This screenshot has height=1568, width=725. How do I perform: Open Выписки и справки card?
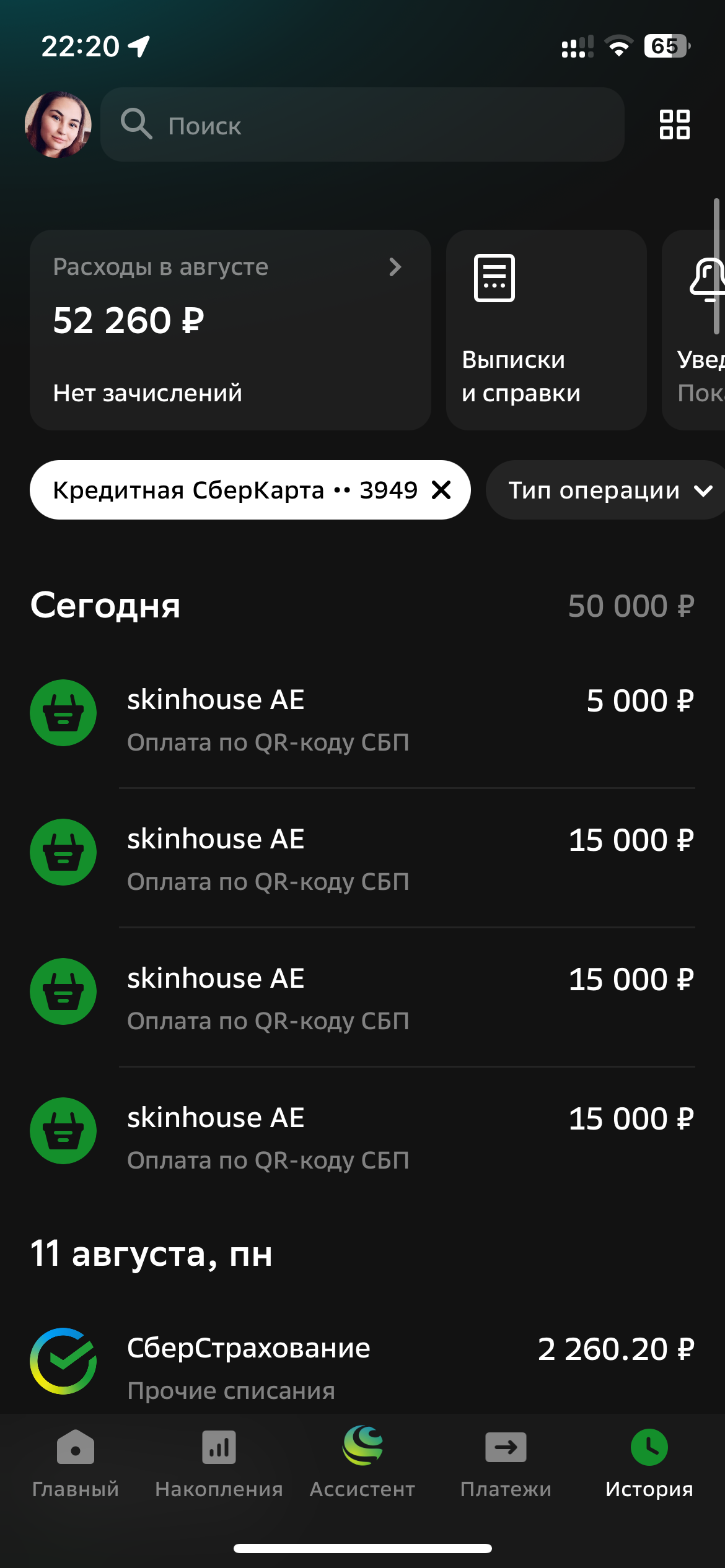(546, 329)
